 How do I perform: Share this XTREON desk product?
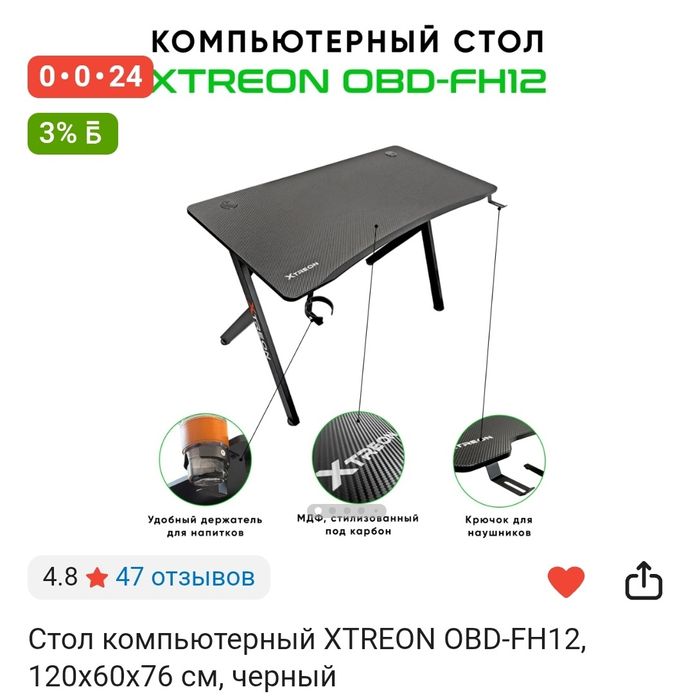[x=643, y=580]
